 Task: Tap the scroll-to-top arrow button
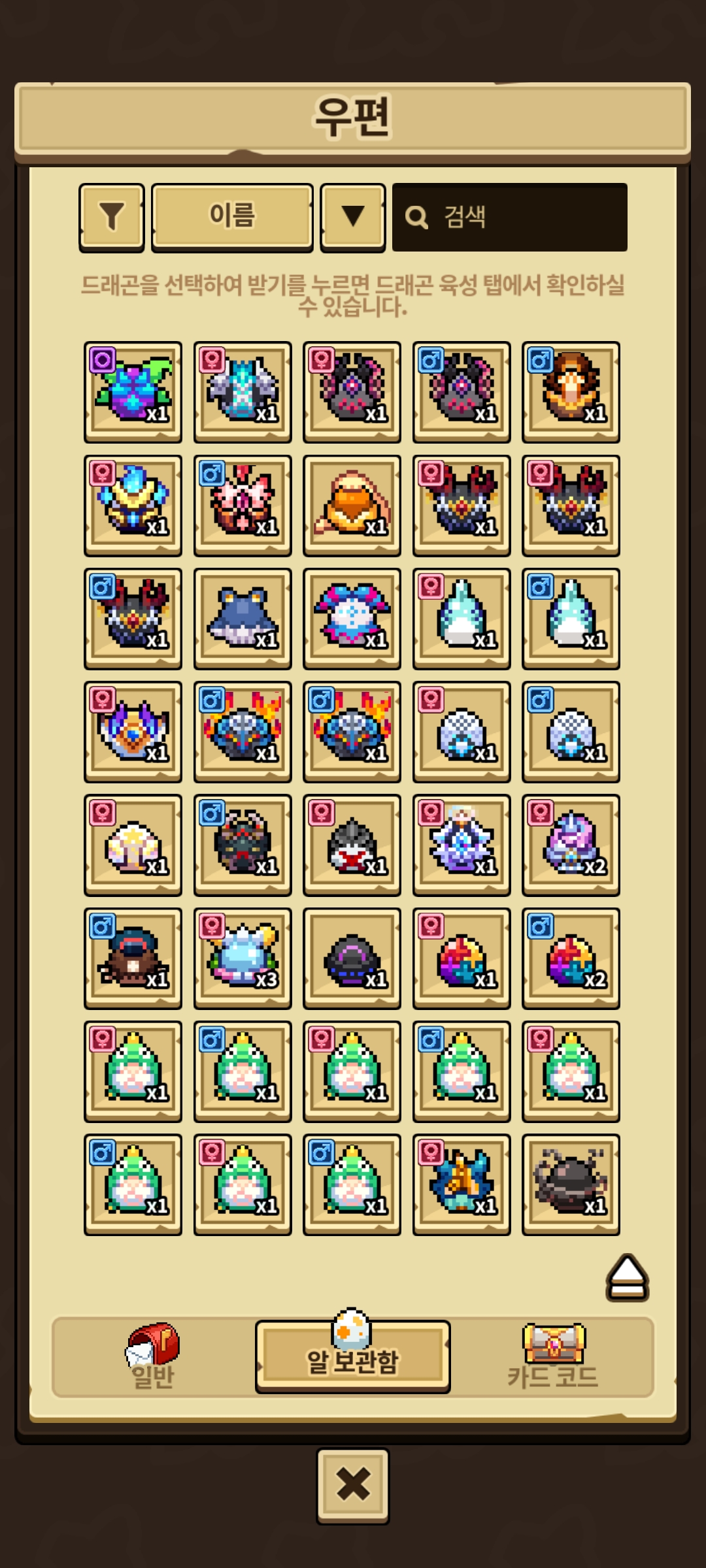627,1278
